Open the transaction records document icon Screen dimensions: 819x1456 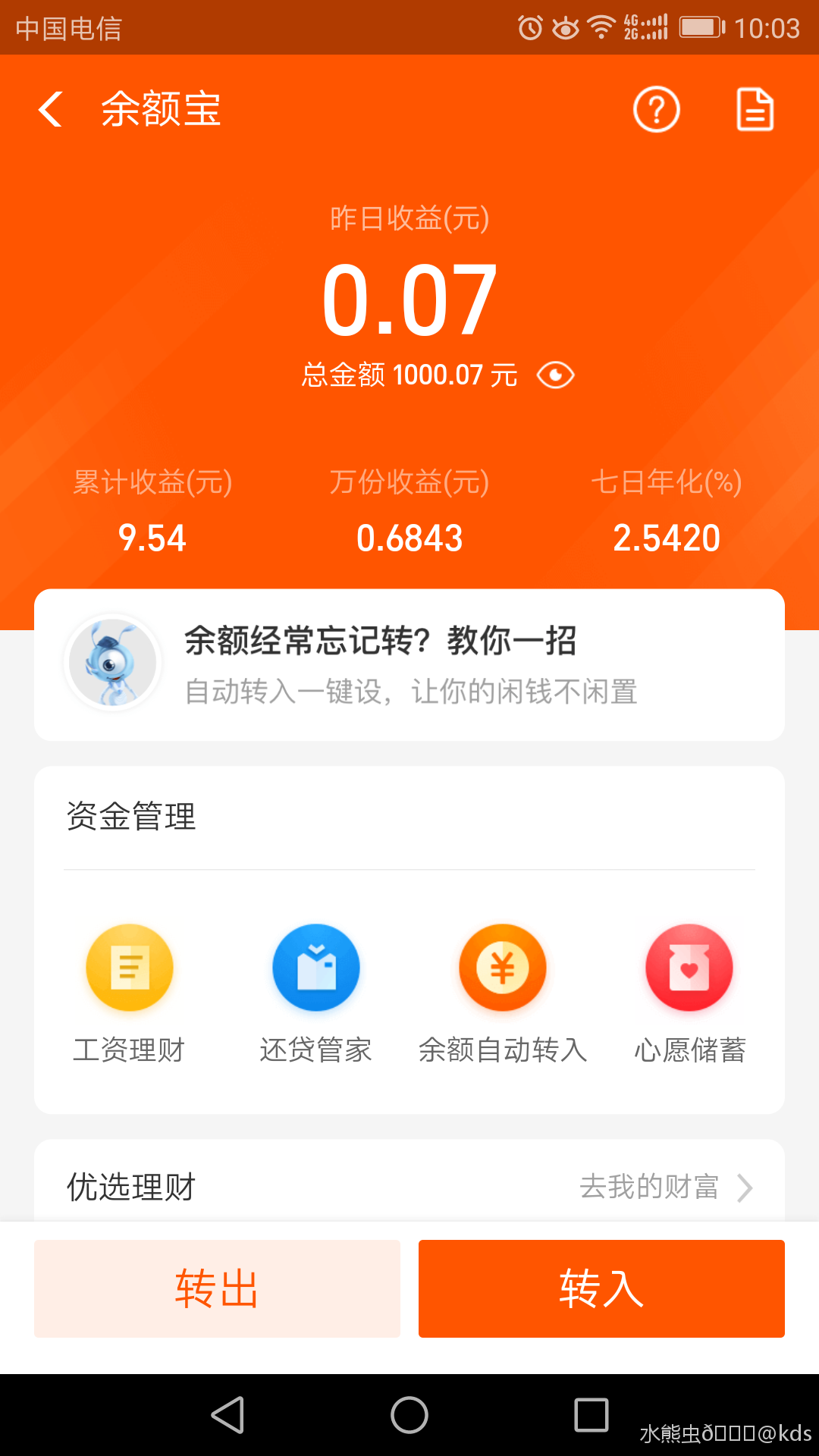pyautogui.click(x=755, y=109)
